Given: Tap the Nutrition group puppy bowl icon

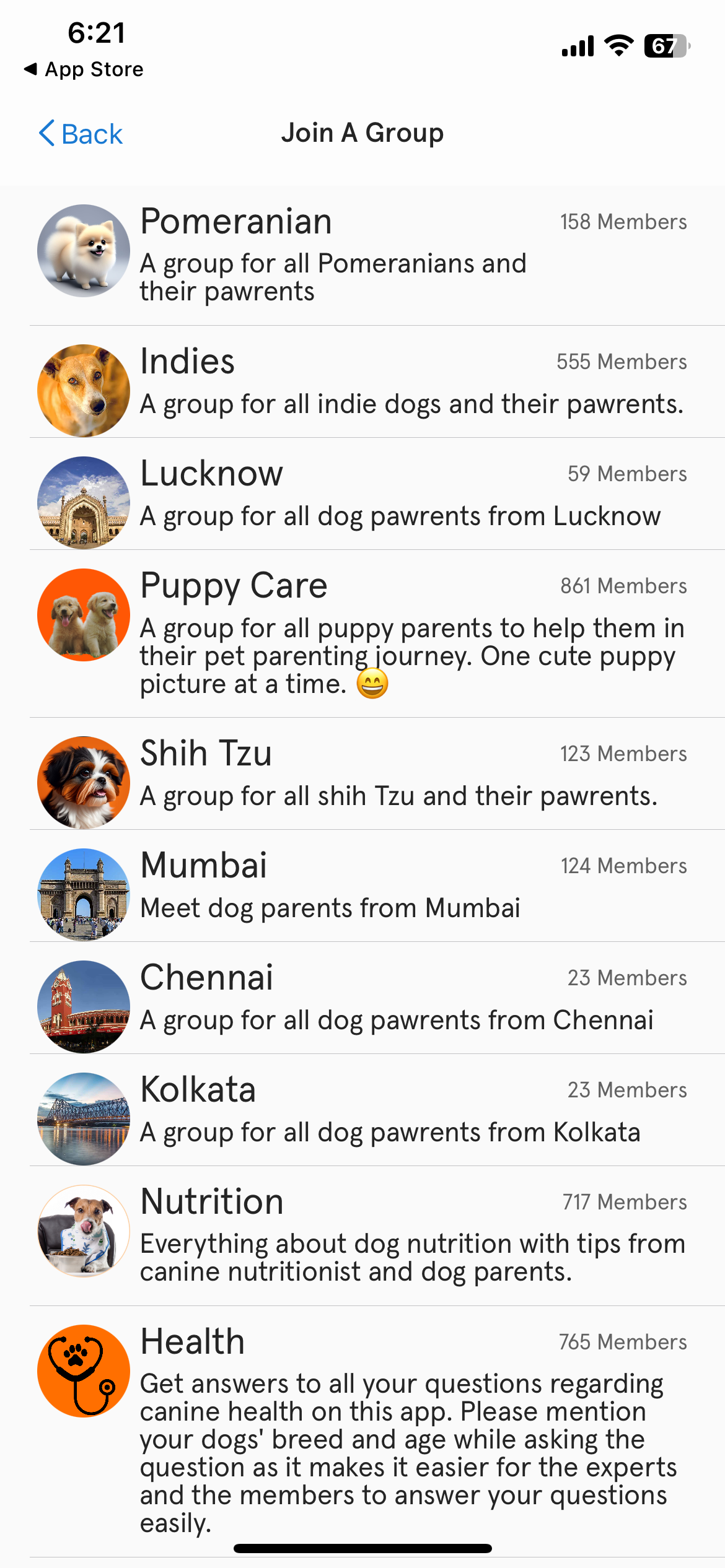Looking at the screenshot, I should pos(84,1232).
